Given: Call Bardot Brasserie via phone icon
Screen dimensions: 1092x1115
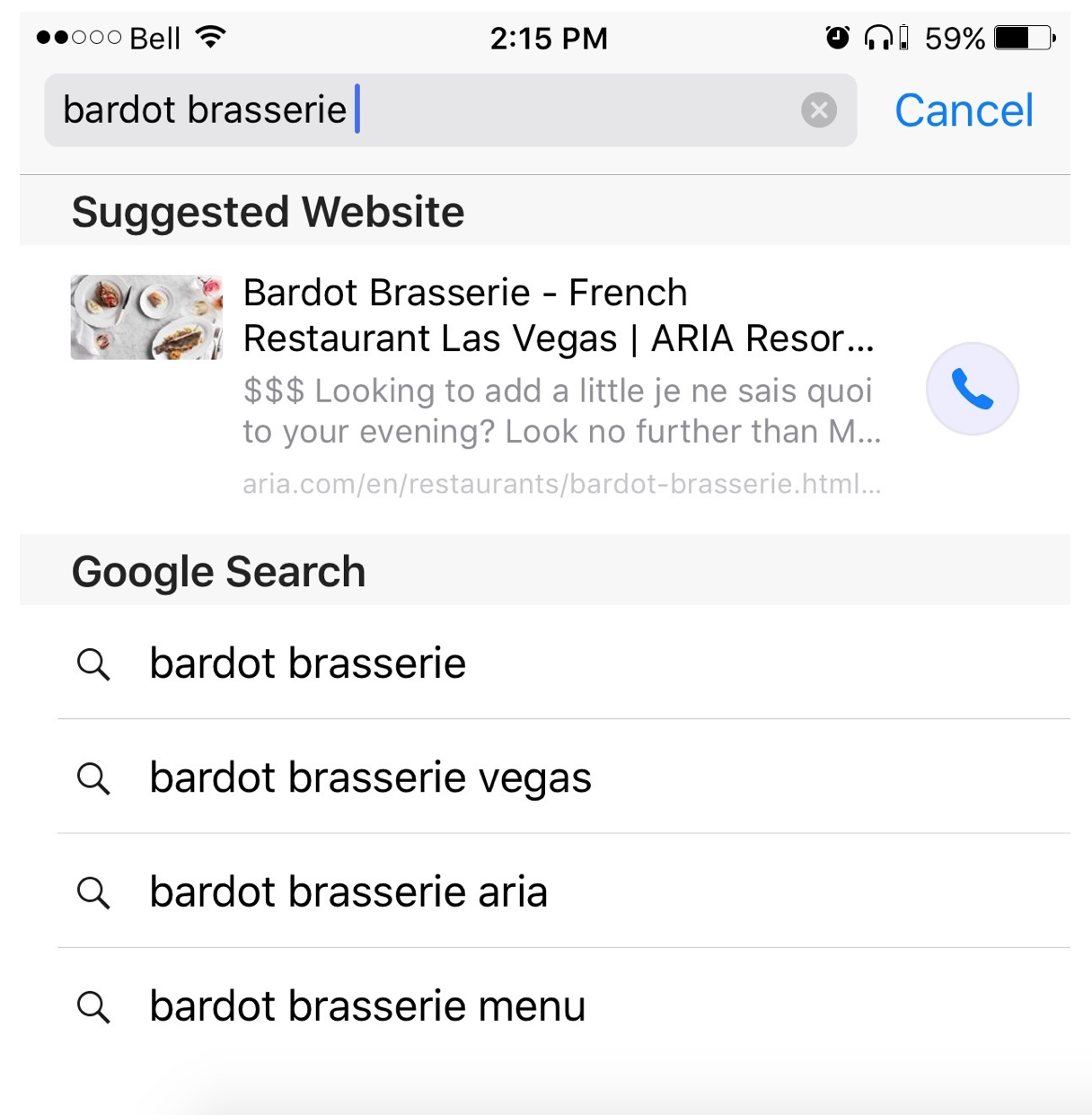Looking at the screenshot, I should point(972,389).
